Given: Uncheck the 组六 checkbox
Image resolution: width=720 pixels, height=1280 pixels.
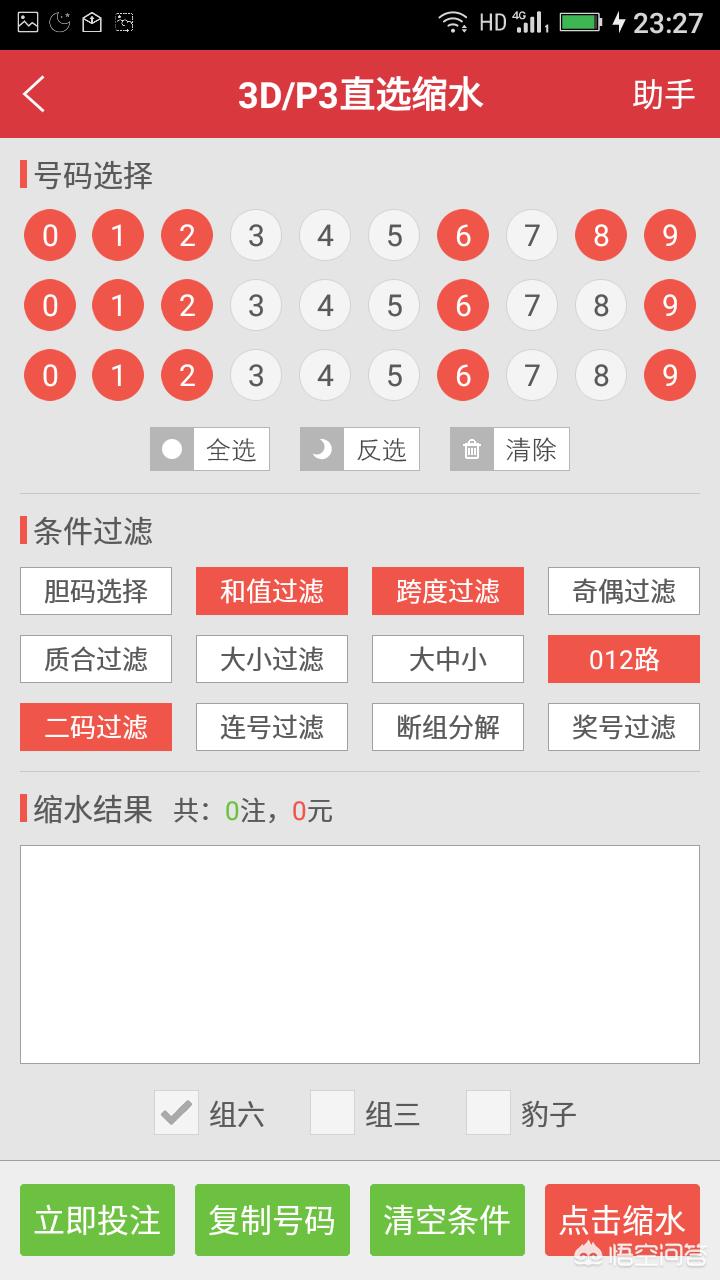Looking at the screenshot, I should (177, 1113).
